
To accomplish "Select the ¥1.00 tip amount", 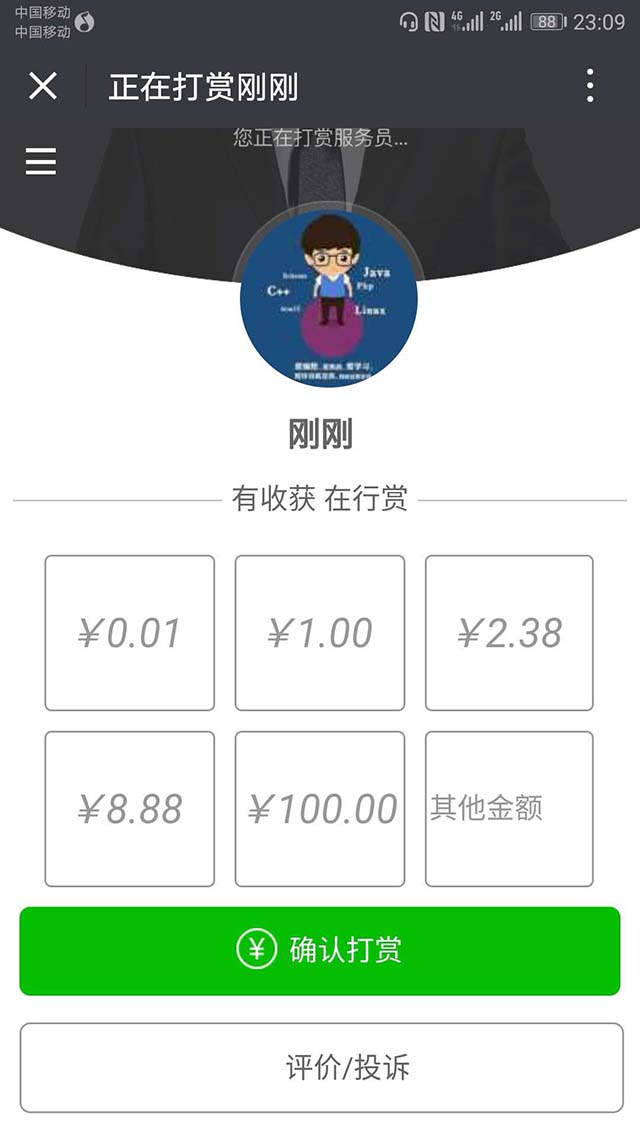I will click(x=320, y=633).
